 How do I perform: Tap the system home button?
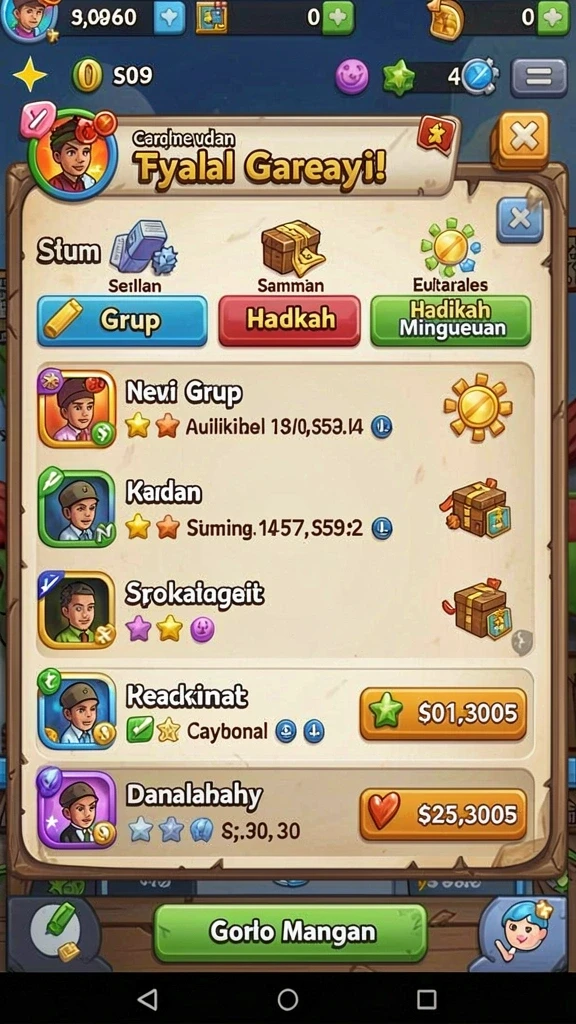pos(287,999)
